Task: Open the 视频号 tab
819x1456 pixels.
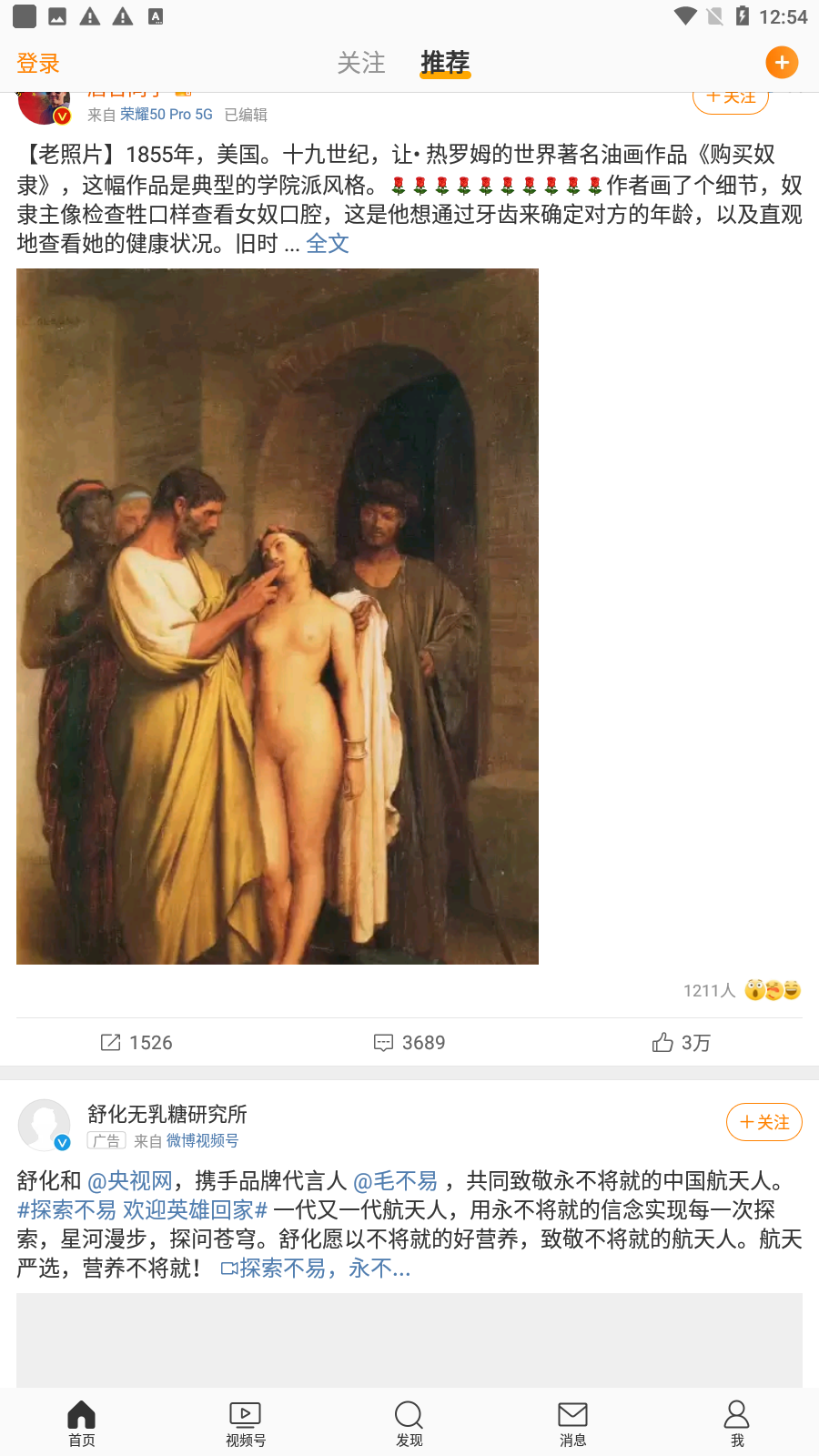Action: pos(246,1422)
